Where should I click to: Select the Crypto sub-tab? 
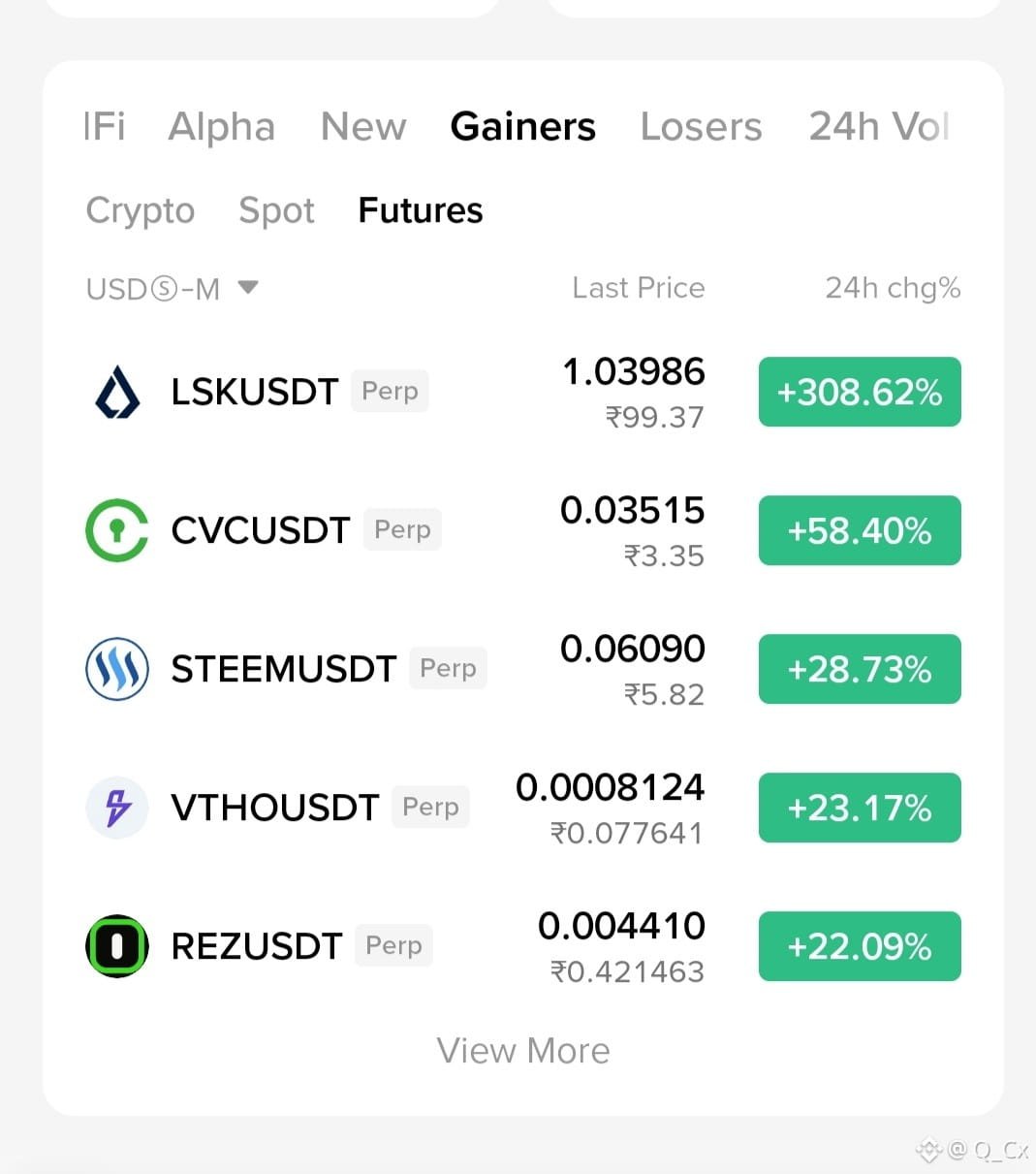click(141, 211)
